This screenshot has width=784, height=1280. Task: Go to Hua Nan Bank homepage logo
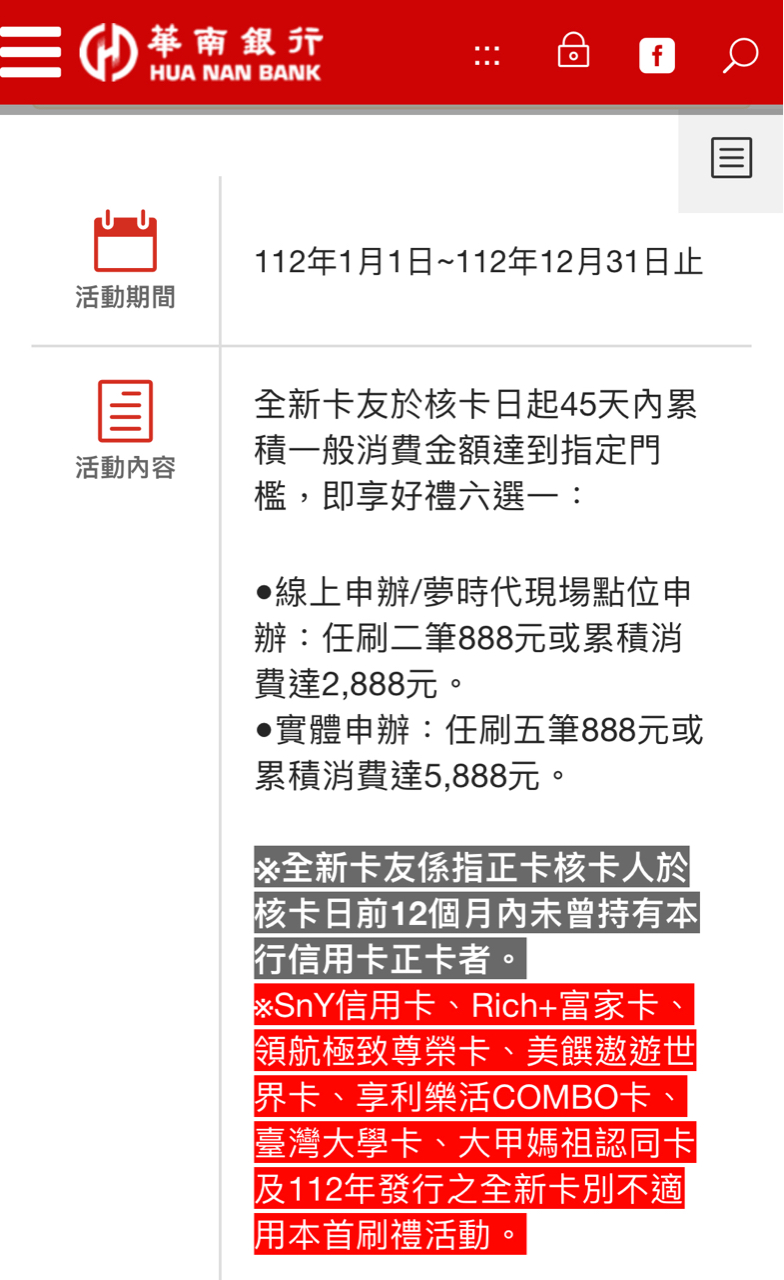pyautogui.click(x=201, y=52)
